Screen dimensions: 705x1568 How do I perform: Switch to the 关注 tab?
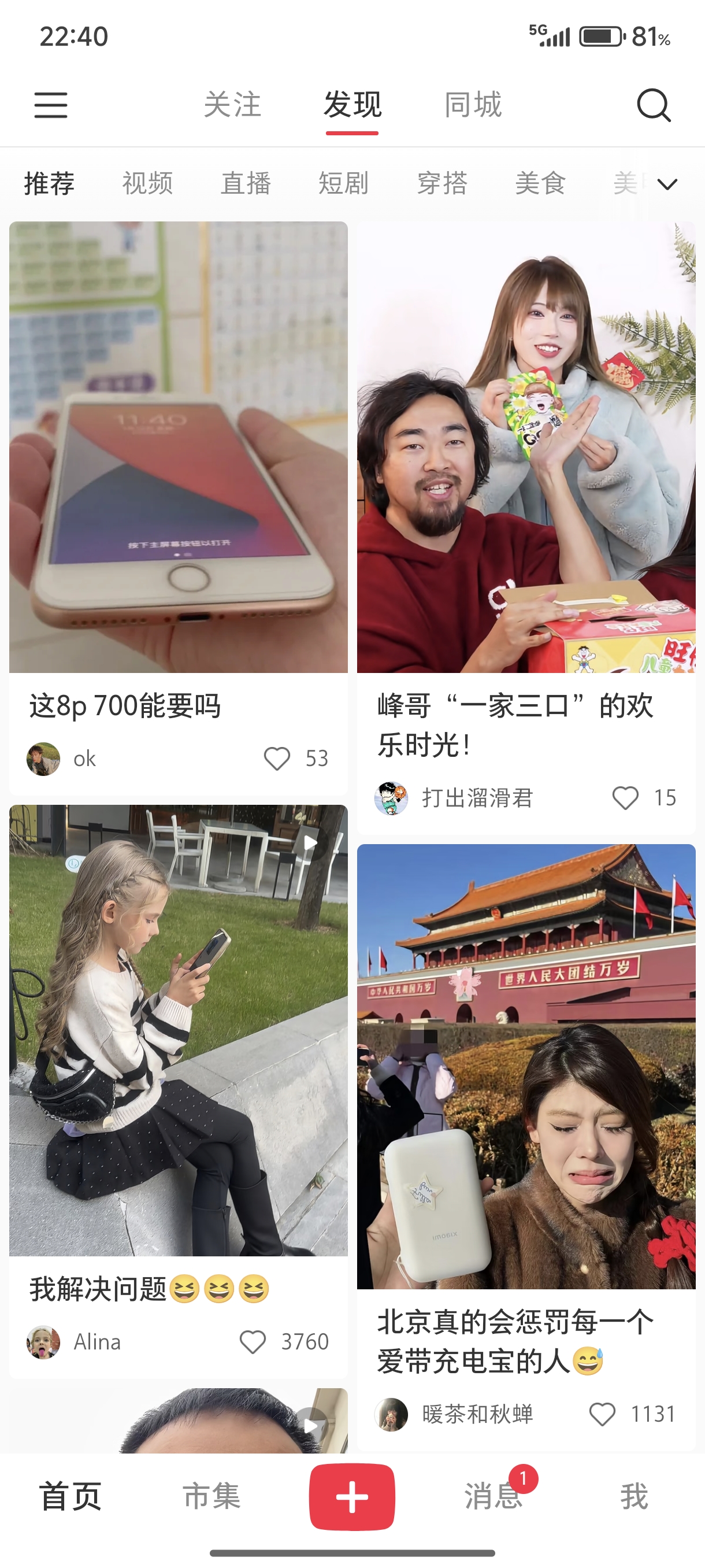click(232, 105)
